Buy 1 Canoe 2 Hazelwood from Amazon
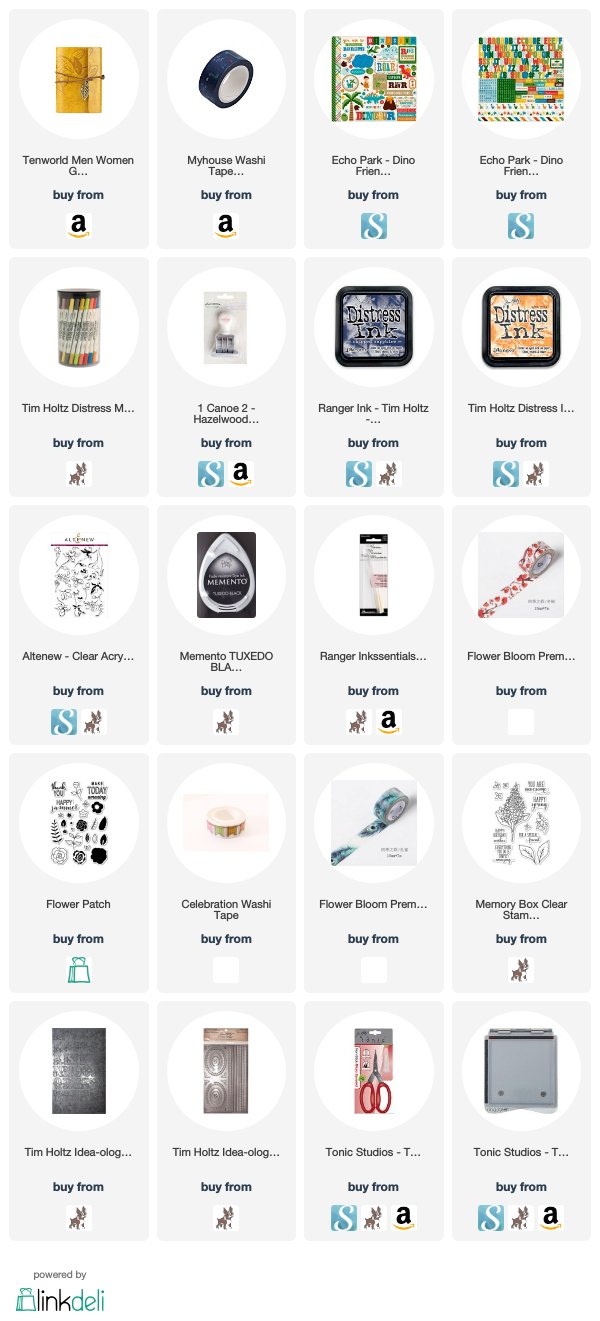 (x=240, y=474)
